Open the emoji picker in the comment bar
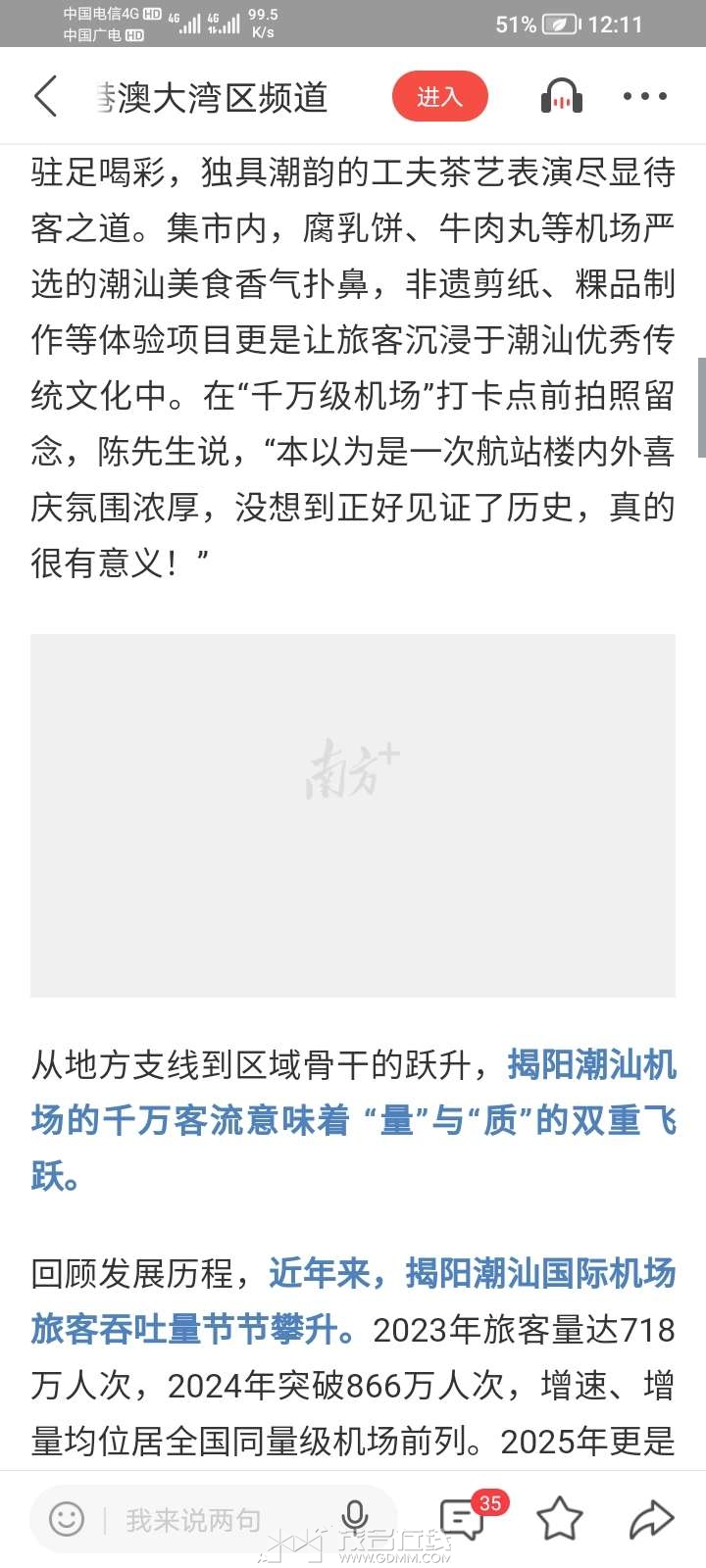Screen dimensions: 706x1568 (67, 1519)
